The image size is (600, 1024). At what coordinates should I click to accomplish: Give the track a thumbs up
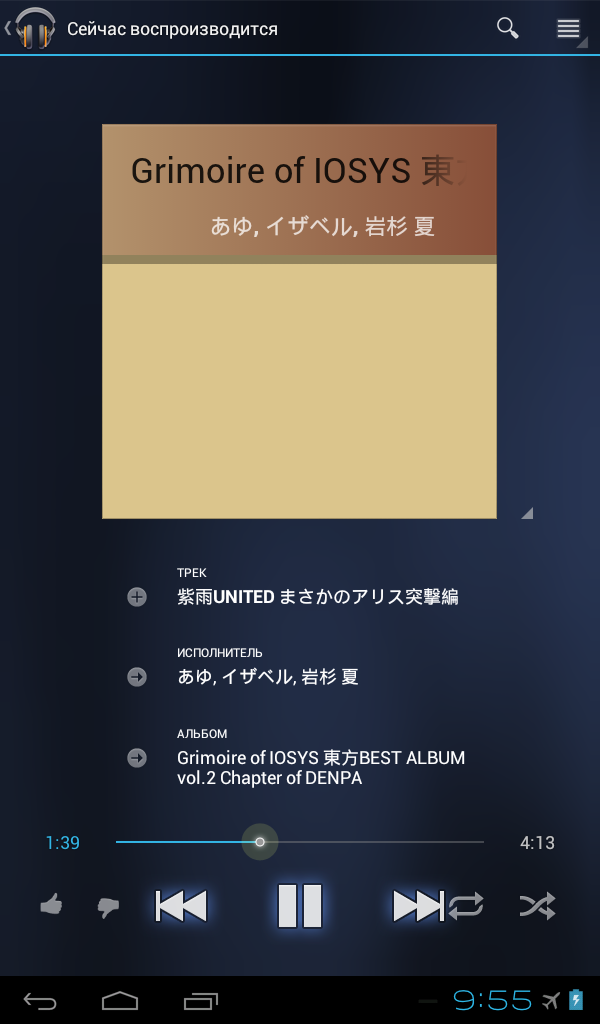51,905
